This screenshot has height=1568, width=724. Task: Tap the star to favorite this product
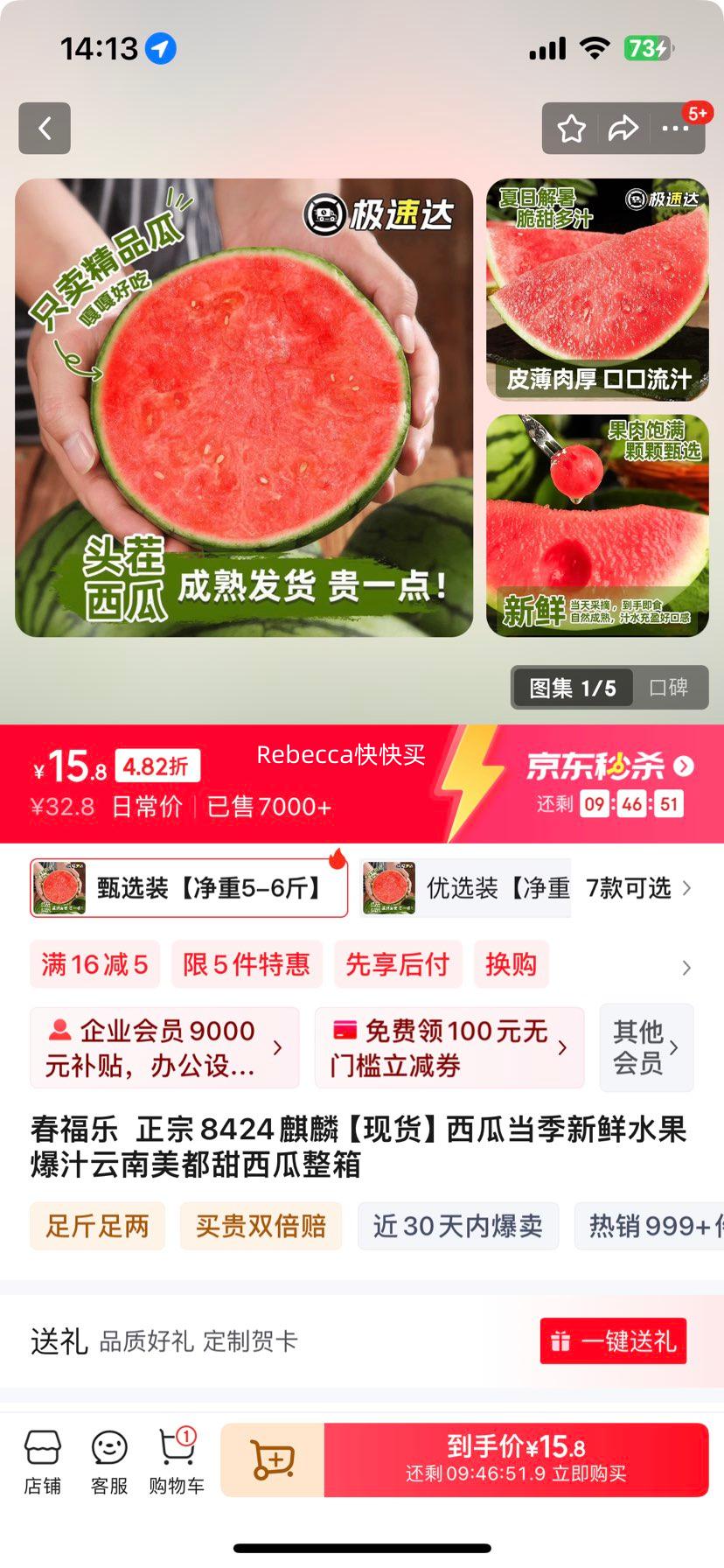pos(573,128)
